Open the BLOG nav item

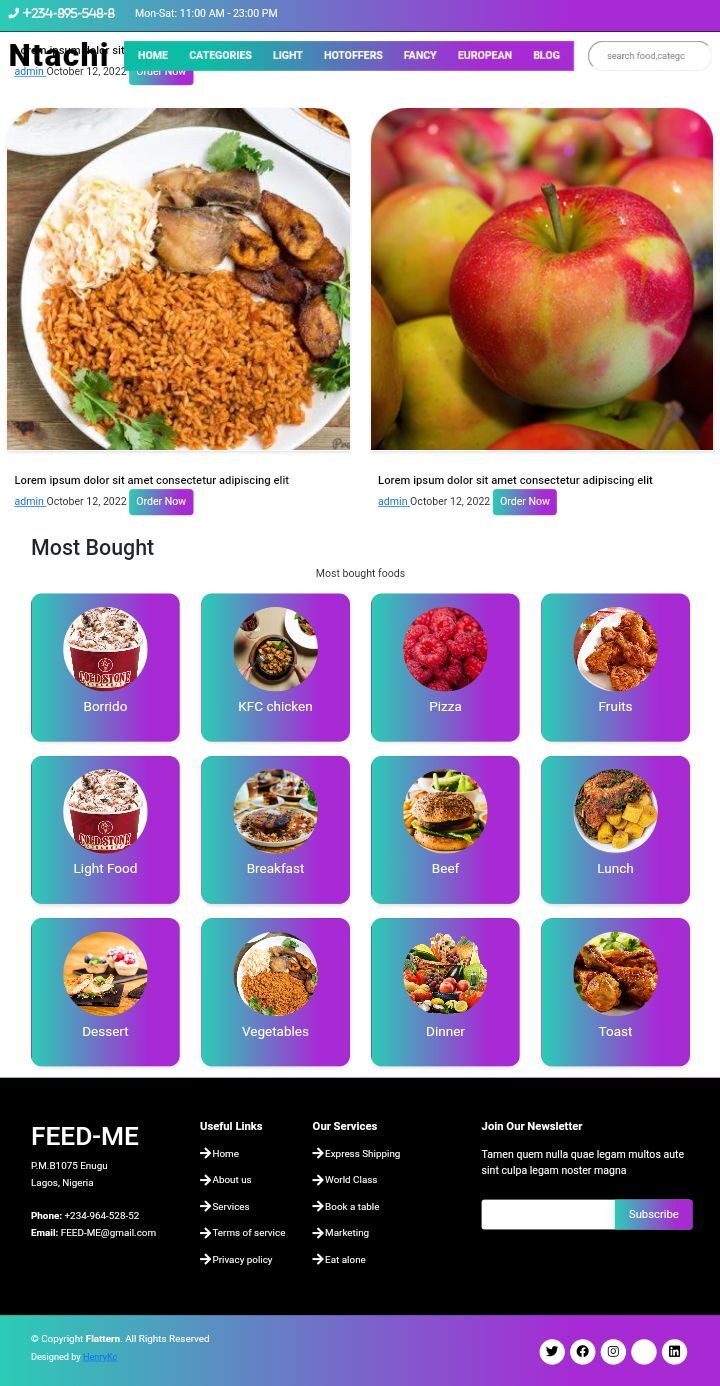point(546,56)
